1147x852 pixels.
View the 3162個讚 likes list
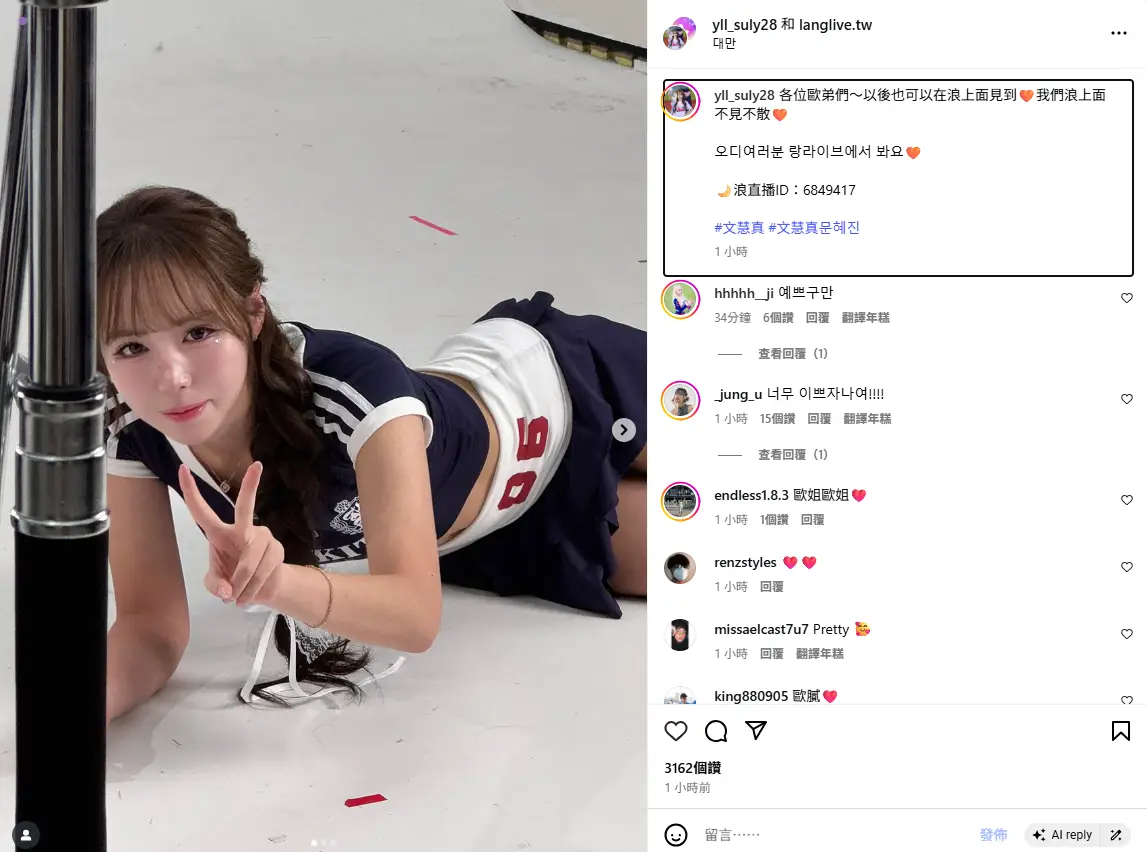pyautogui.click(x=693, y=768)
